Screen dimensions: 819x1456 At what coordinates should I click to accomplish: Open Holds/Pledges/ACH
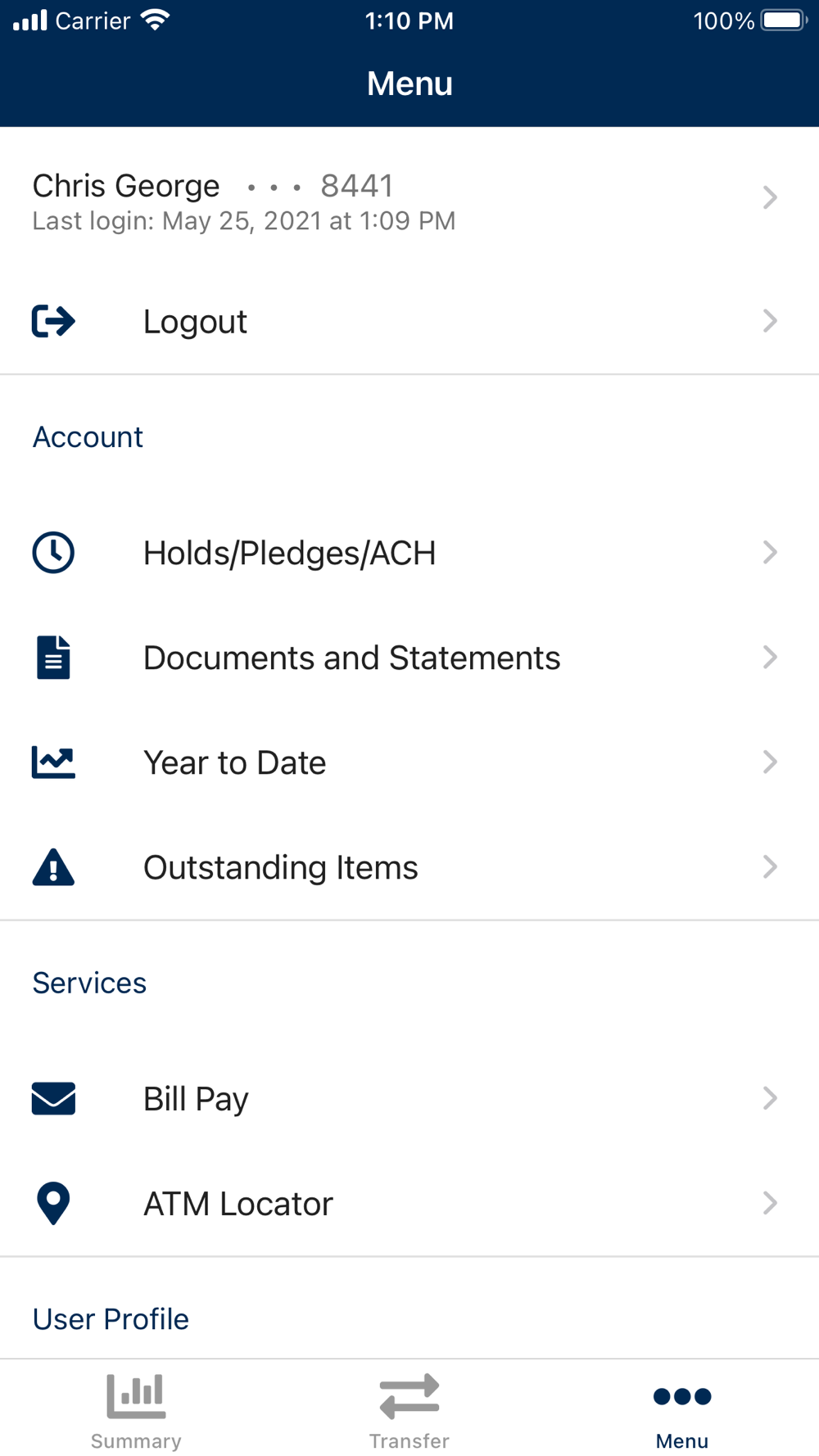(409, 553)
